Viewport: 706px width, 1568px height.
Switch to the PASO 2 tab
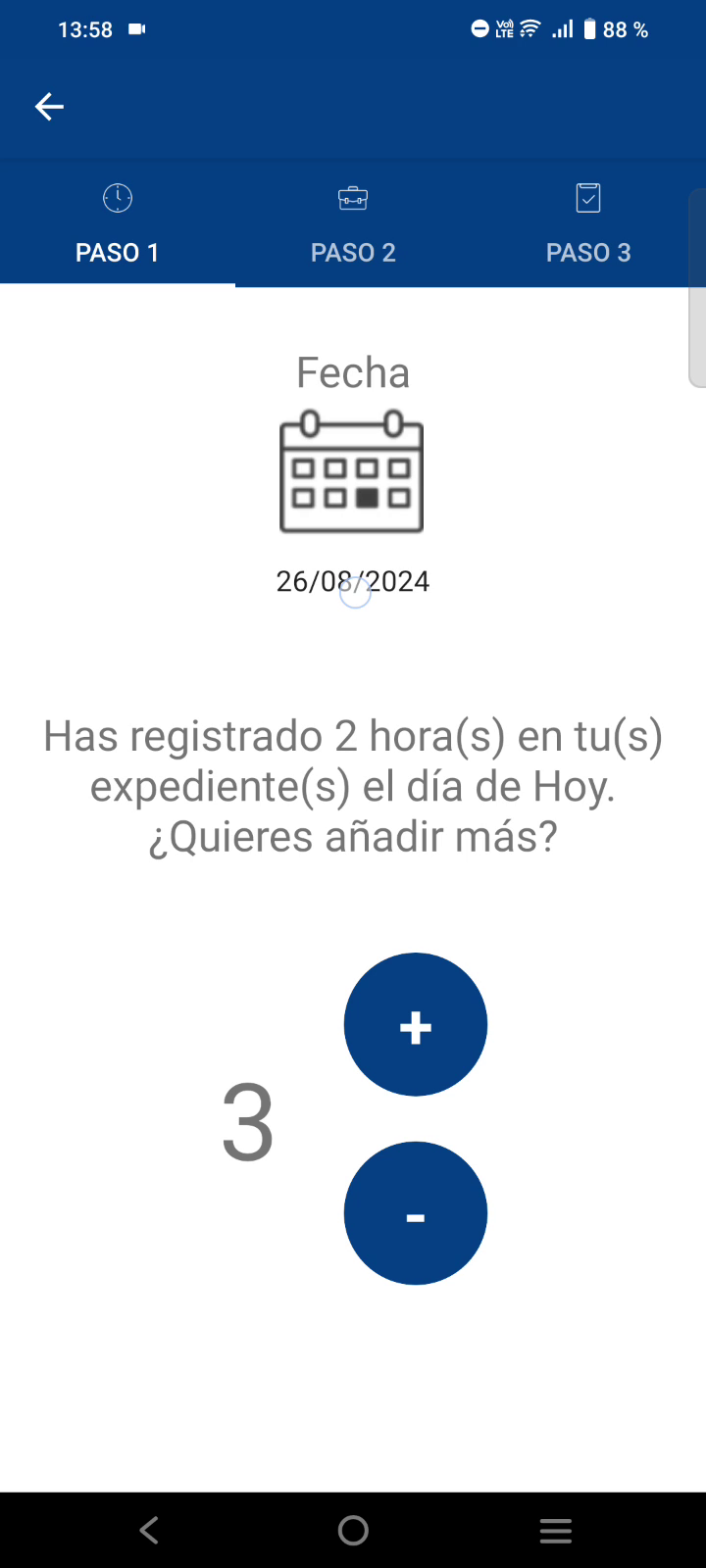point(353,225)
